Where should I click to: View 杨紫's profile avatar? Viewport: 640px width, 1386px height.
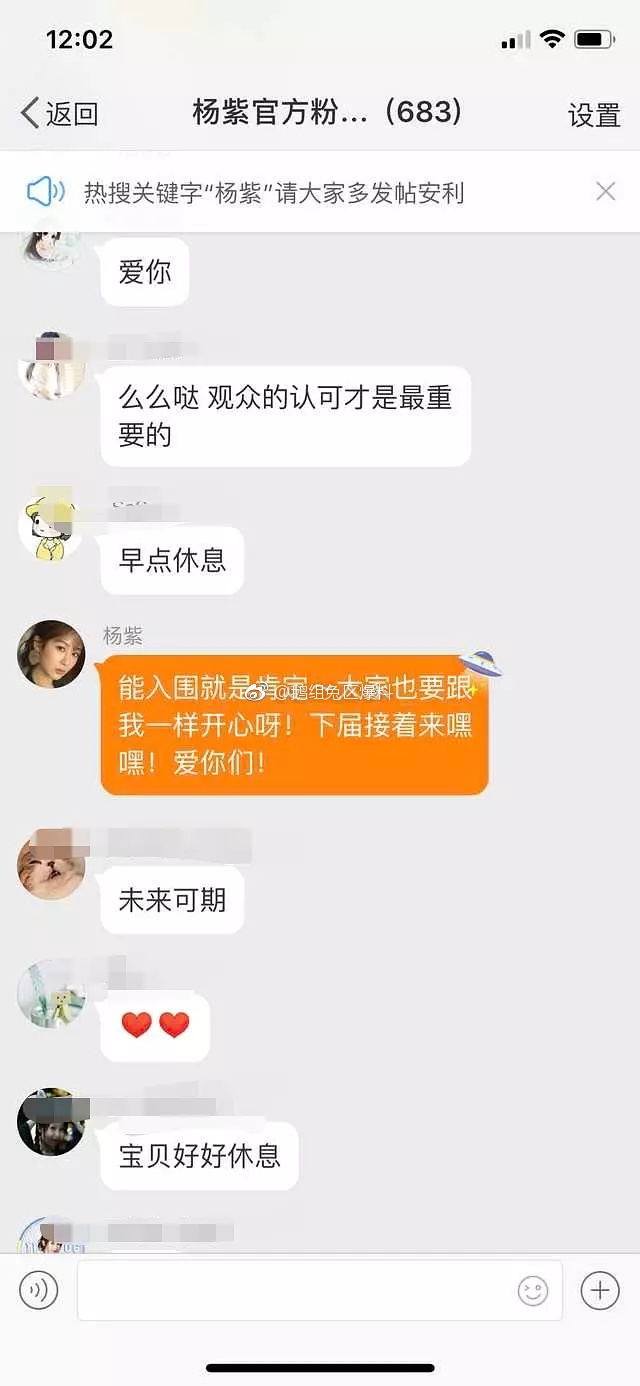pos(51,654)
